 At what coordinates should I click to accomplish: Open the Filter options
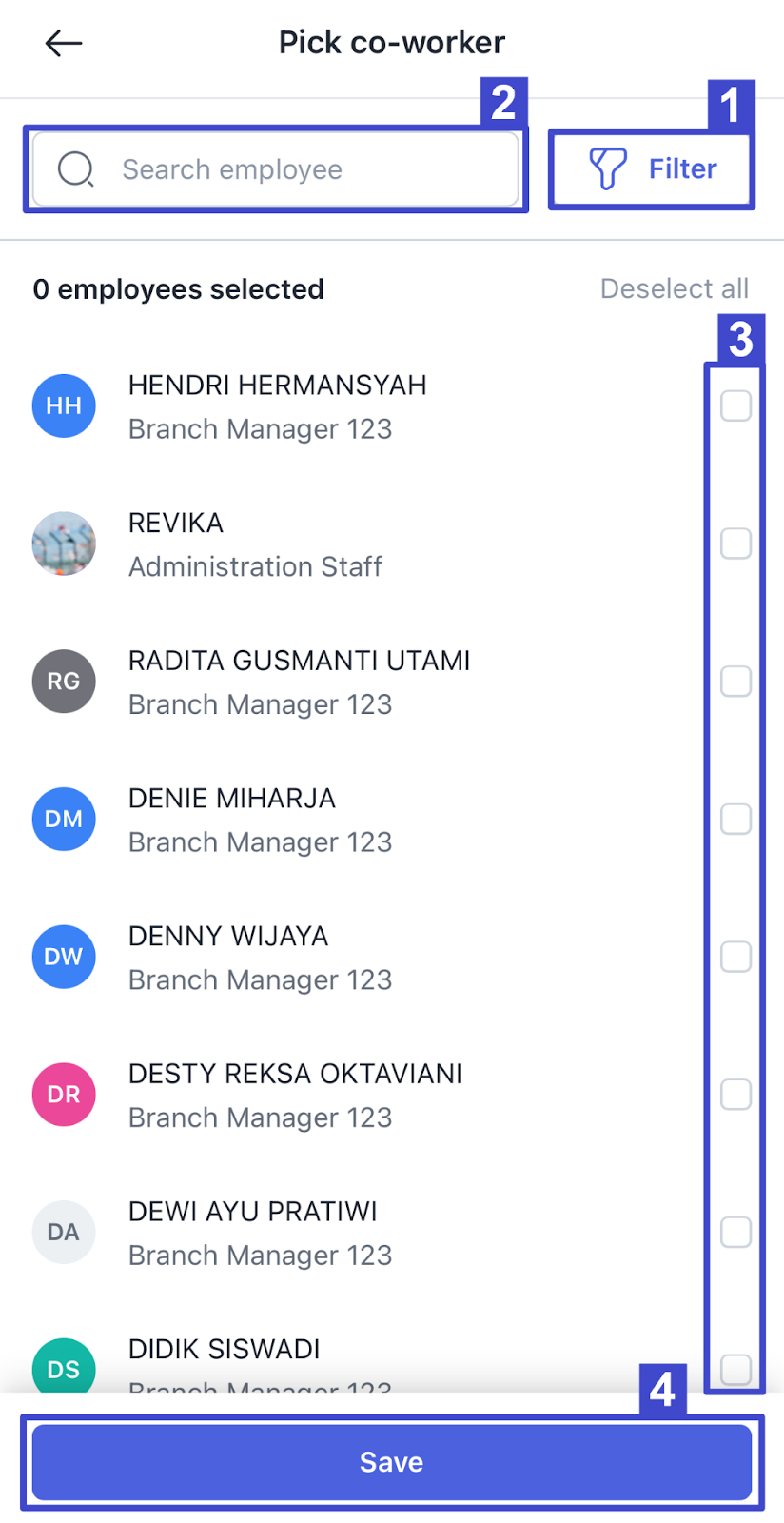[653, 169]
